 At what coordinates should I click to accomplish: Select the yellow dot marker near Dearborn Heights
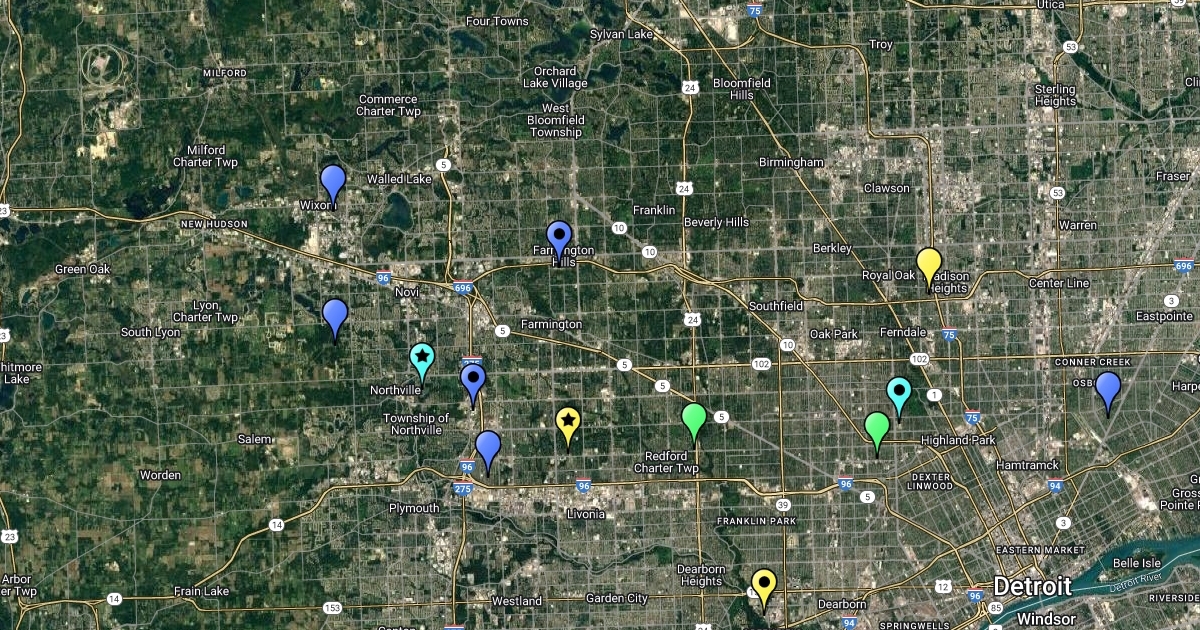coord(764,584)
